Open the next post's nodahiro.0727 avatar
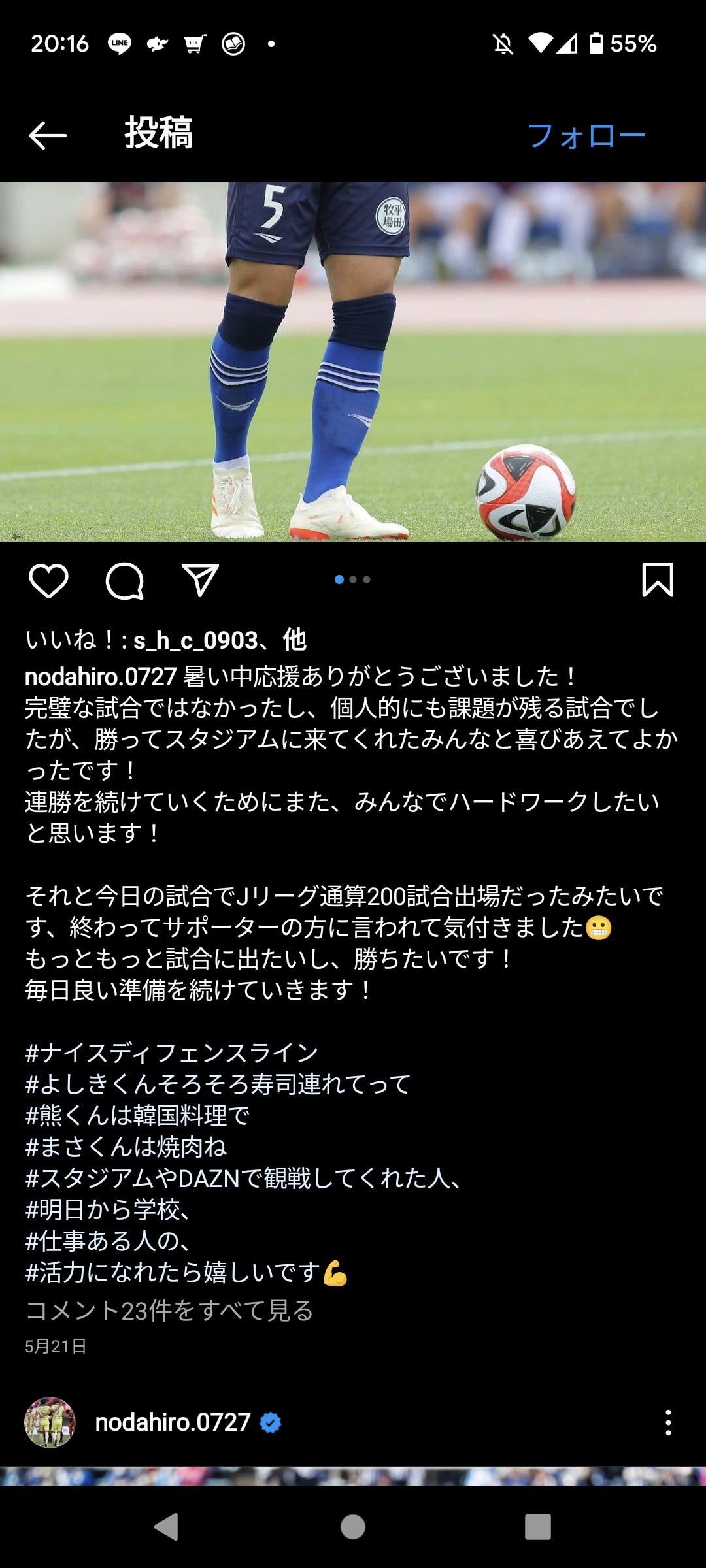The height and width of the screenshot is (1568, 706). pos(50,1422)
